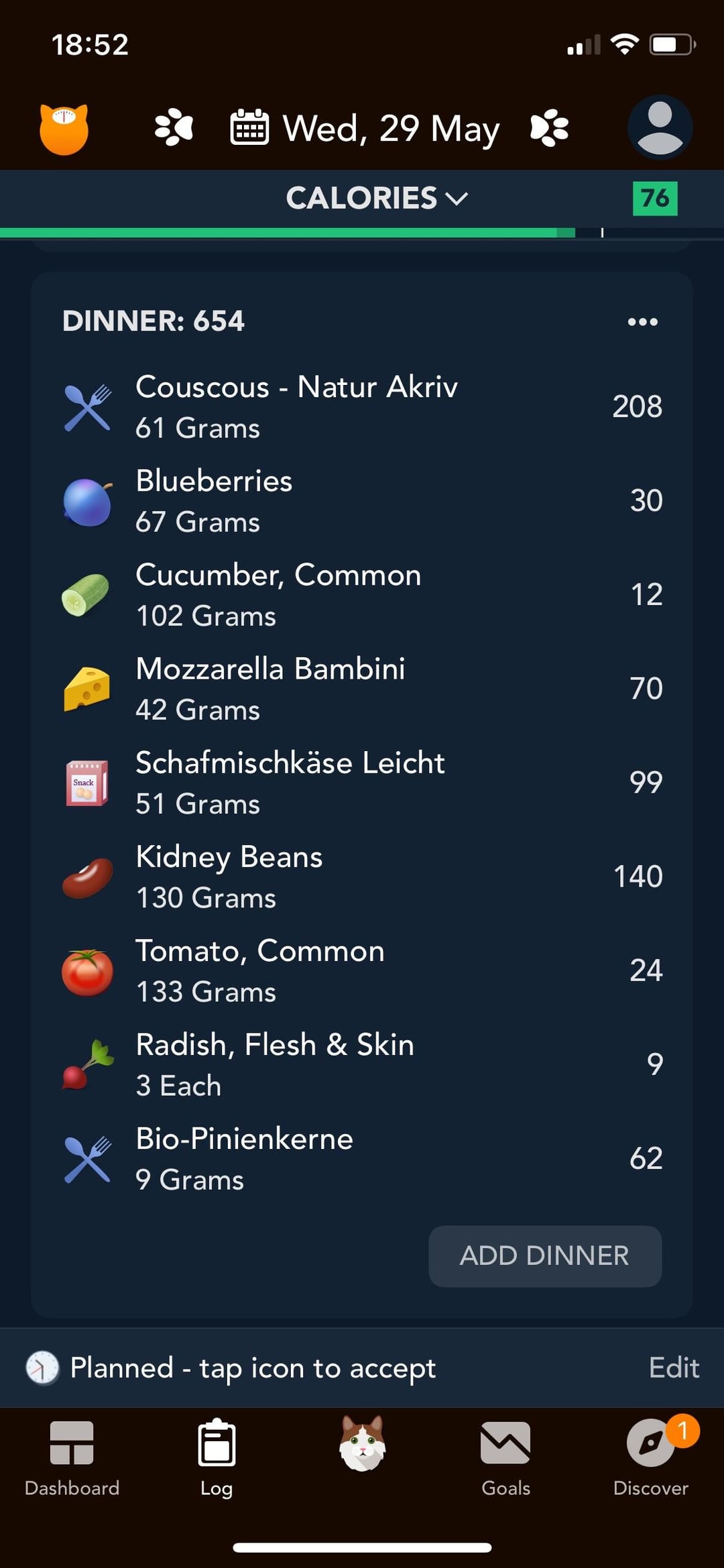Select the Cucumber, Common entry

[362, 594]
